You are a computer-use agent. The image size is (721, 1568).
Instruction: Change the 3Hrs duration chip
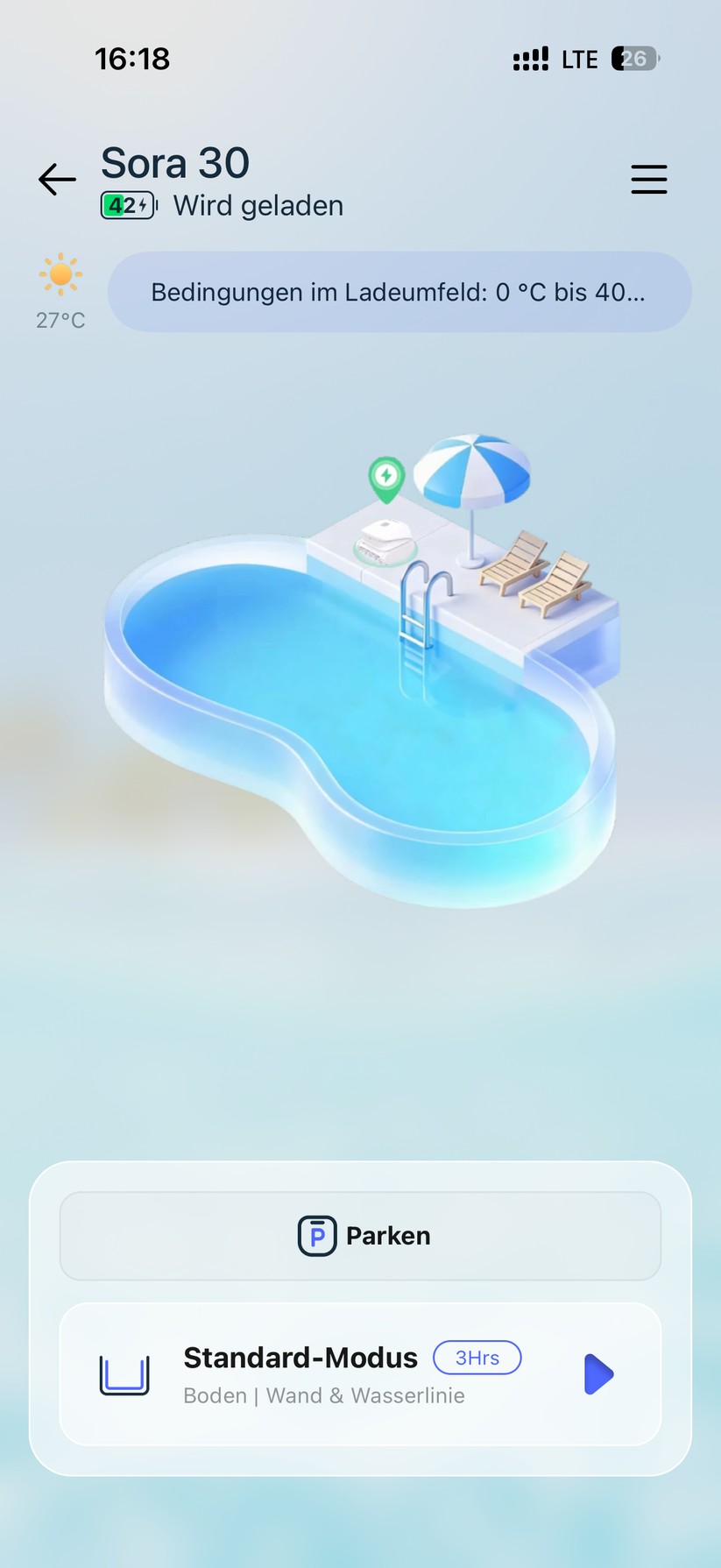[477, 1358]
